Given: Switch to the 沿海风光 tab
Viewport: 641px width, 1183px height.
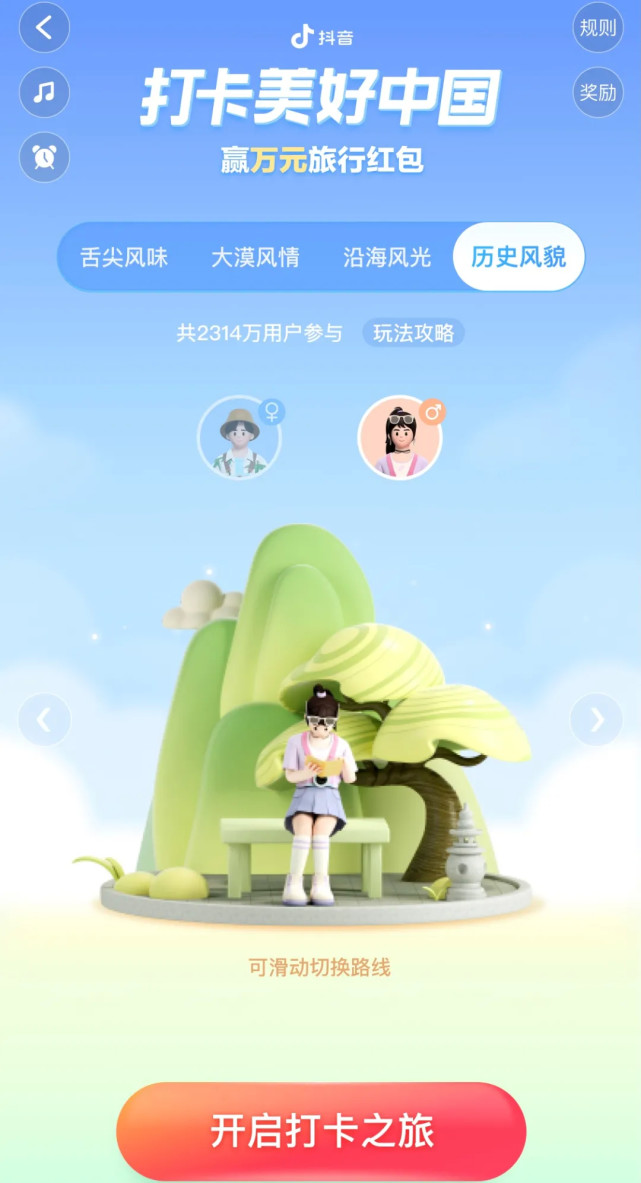Looking at the screenshot, I should coord(387,257).
